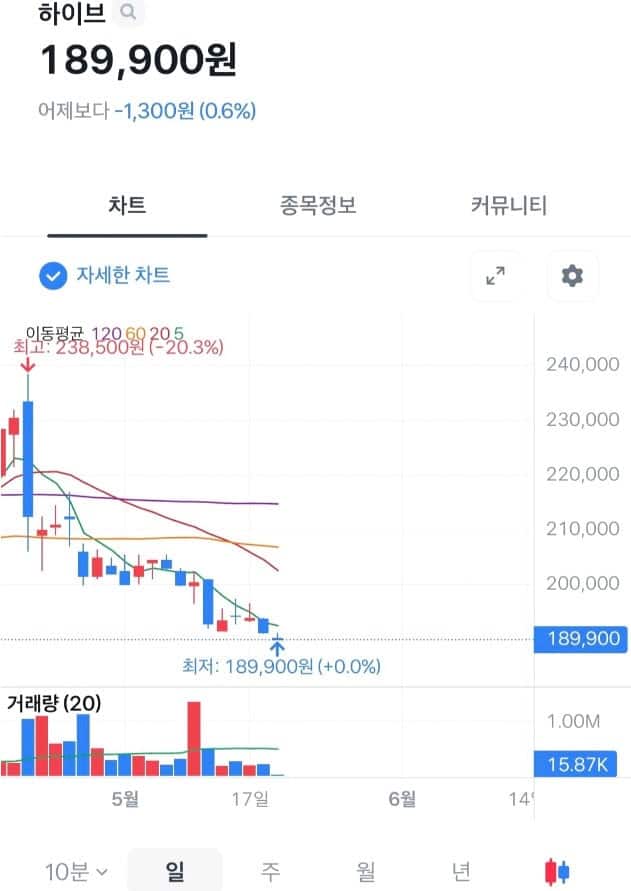The width and height of the screenshot is (631, 891).
Task: Tap the search icon next to 하이브
Action: (128, 13)
